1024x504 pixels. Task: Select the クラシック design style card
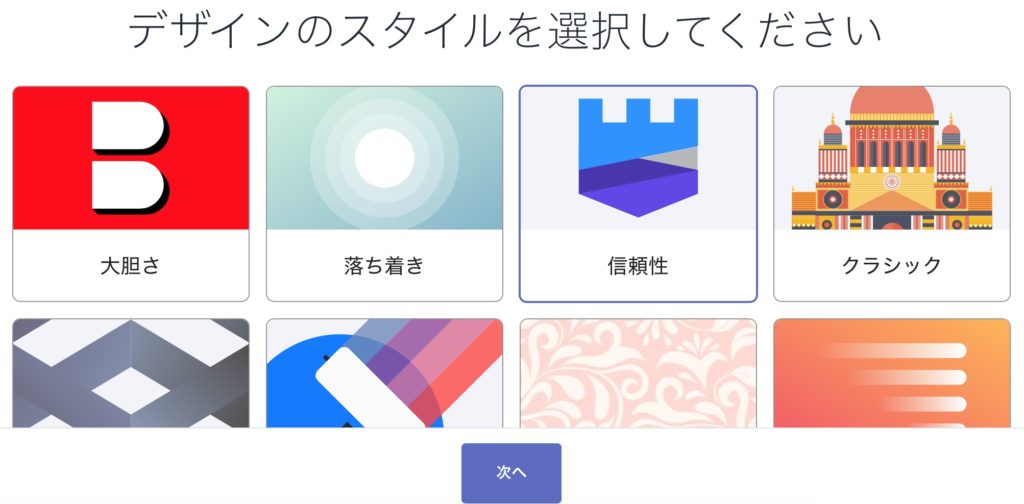pyautogui.click(x=892, y=193)
